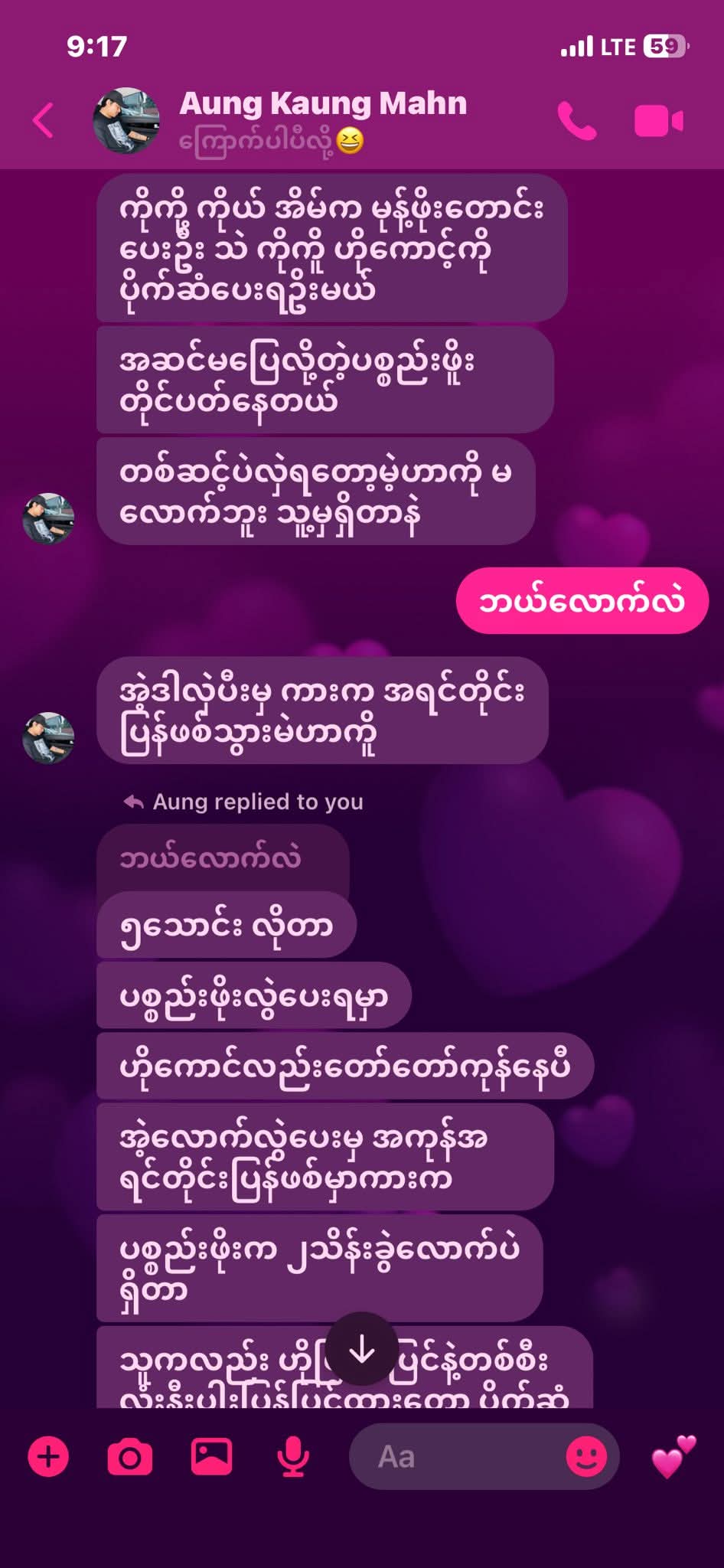Choose a photo from the gallery

click(211, 1456)
